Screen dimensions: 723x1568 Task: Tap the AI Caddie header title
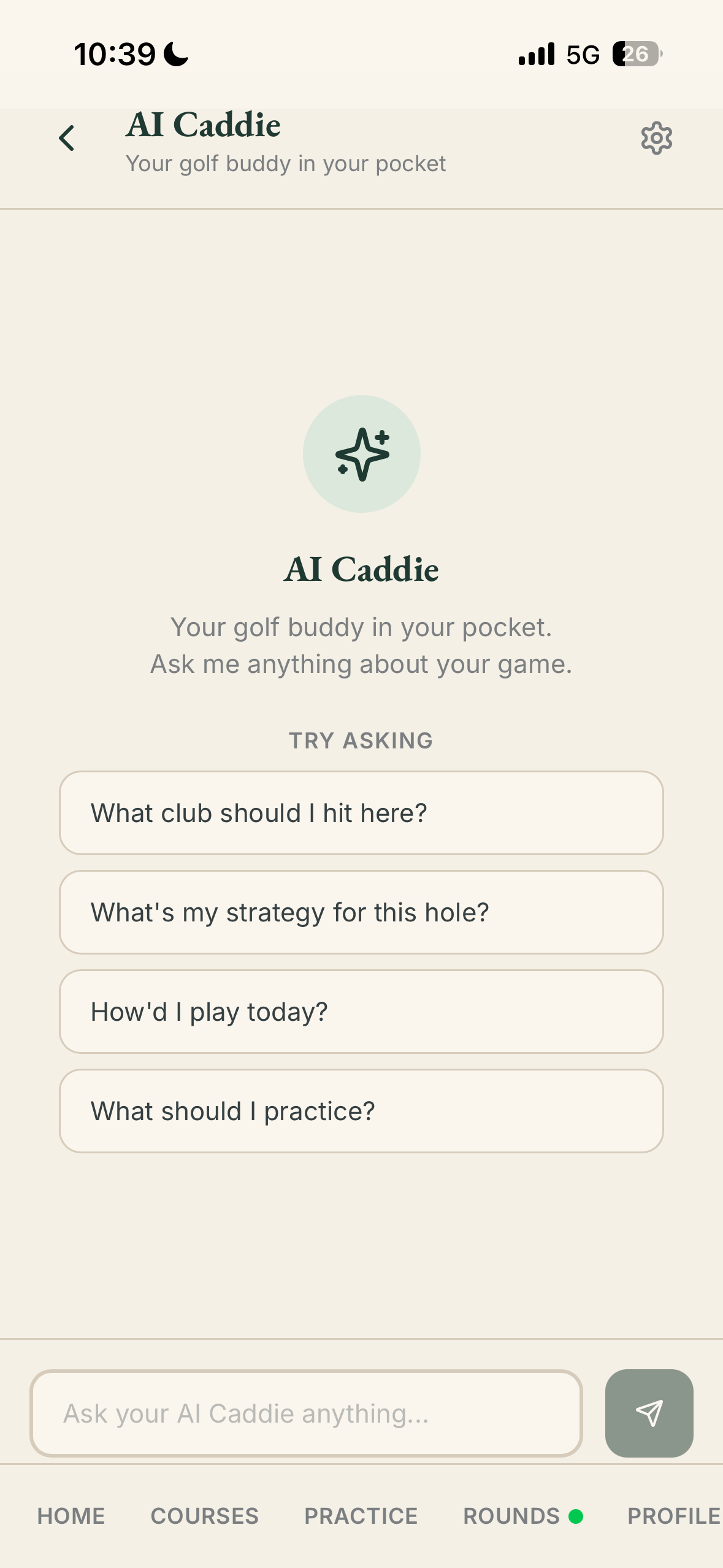(203, 125)
